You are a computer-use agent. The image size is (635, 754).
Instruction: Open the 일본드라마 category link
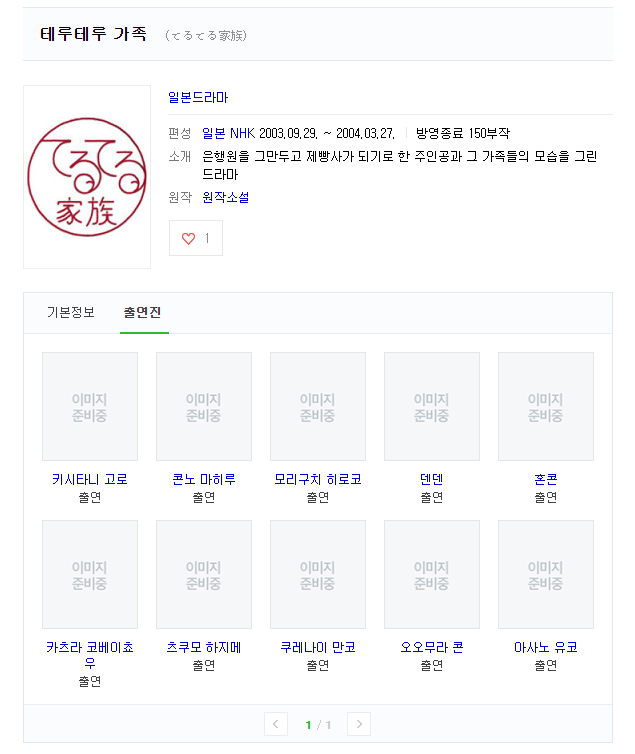198,98
